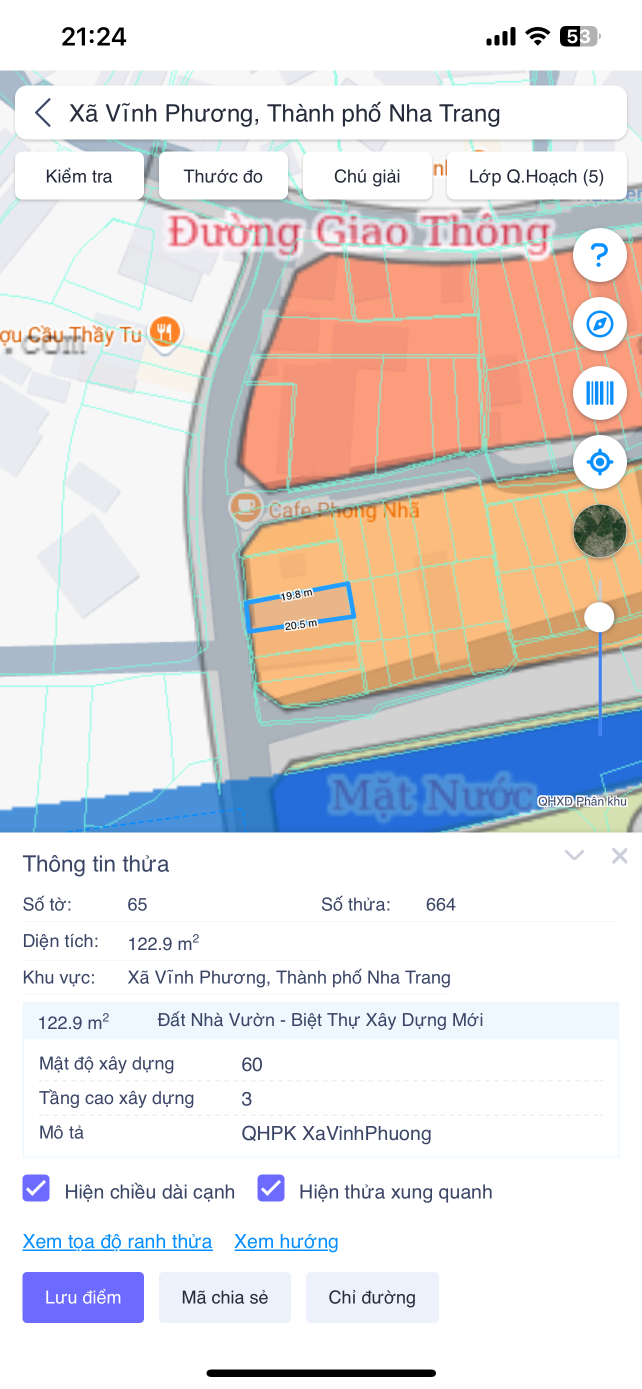The height and width of the screenshot is (1389, 642).
Task: Select the Thước đo measuring tool
Action: 223,177
